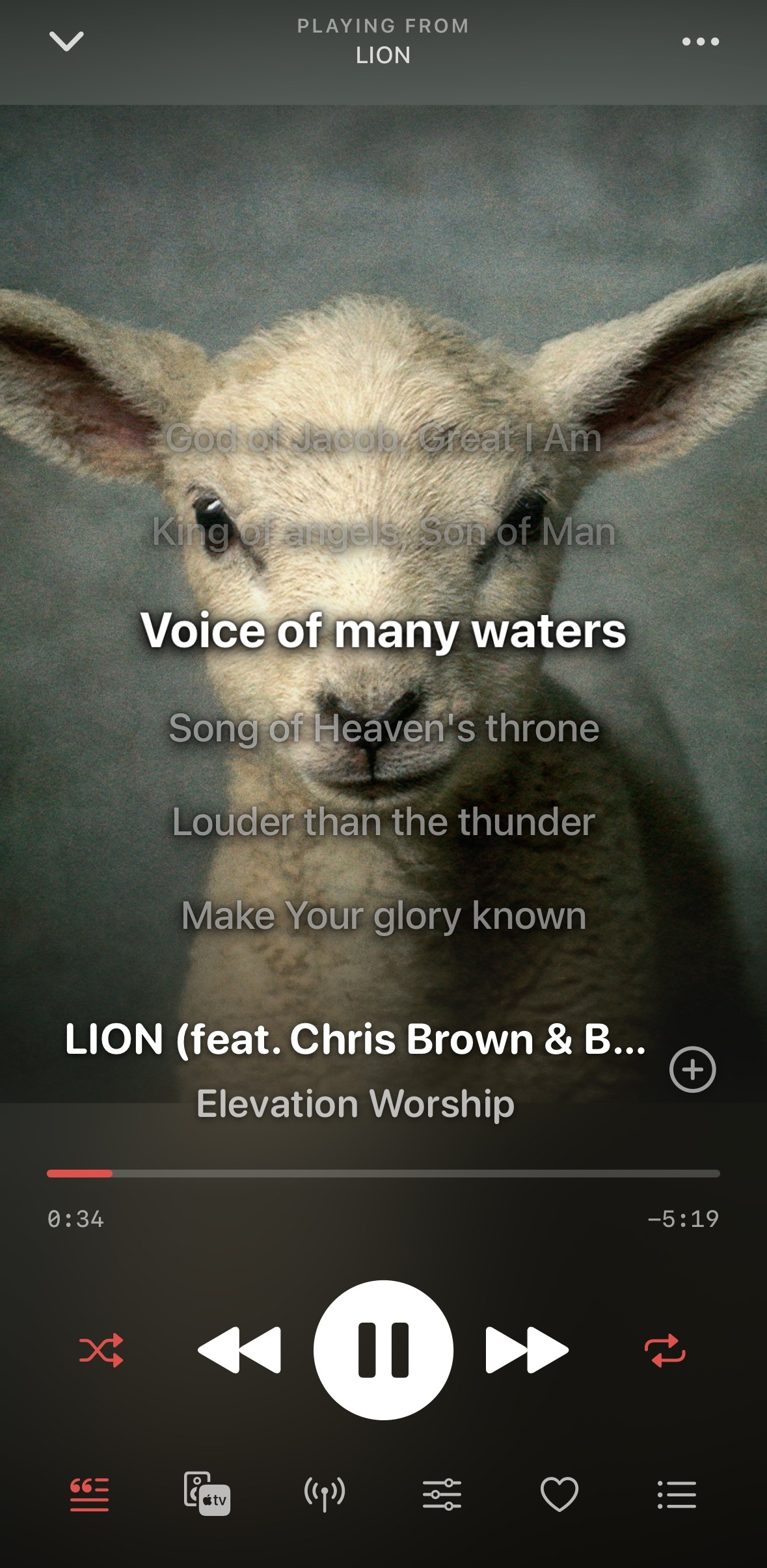Toggle repeat mode
This screenshot has width=767, height=1568.
pos(665,1350)
